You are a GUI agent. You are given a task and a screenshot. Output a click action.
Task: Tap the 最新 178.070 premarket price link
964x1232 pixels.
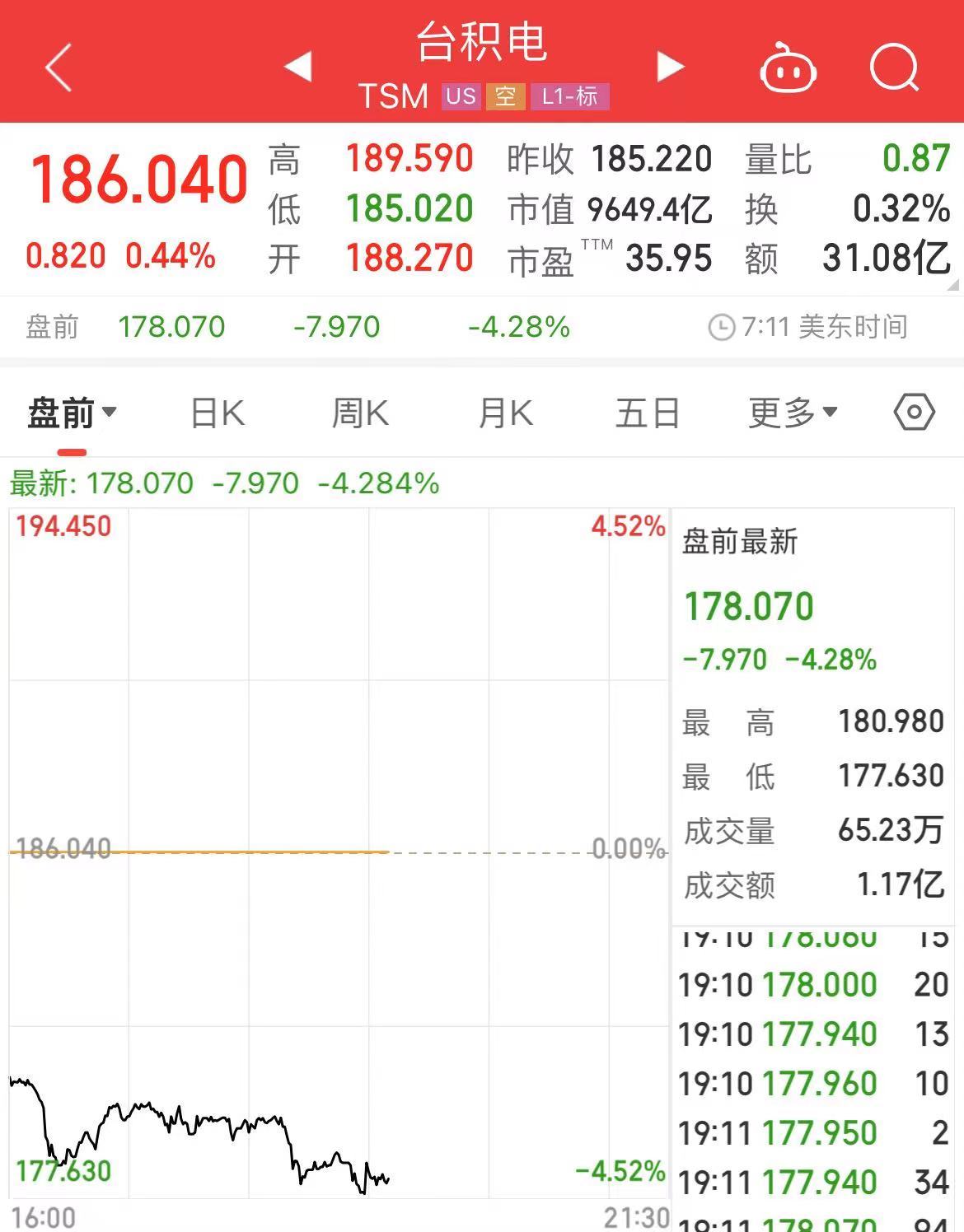[140, 483]
